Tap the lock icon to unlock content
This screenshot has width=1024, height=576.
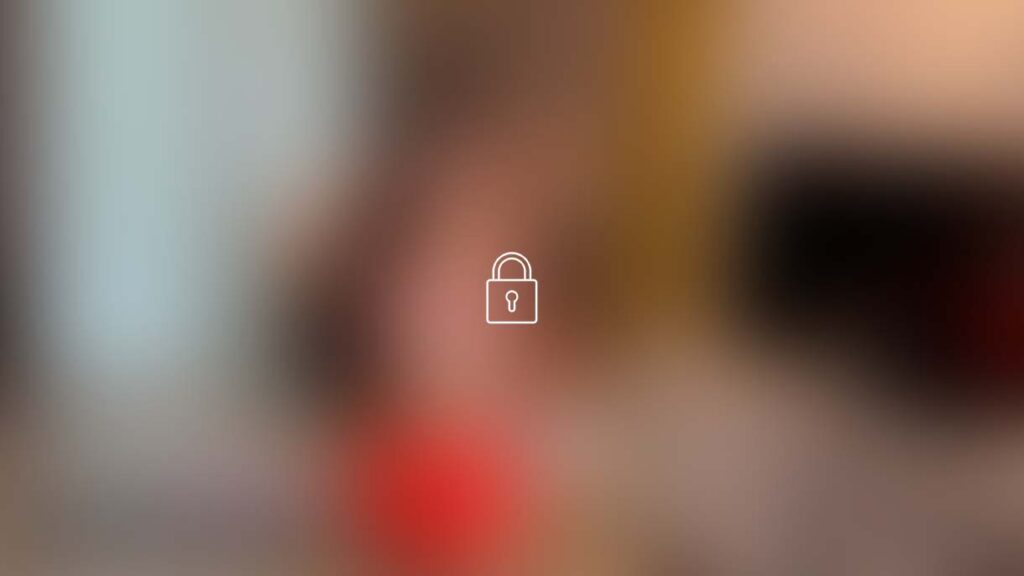pyautogui.click(x=511, y=289)
